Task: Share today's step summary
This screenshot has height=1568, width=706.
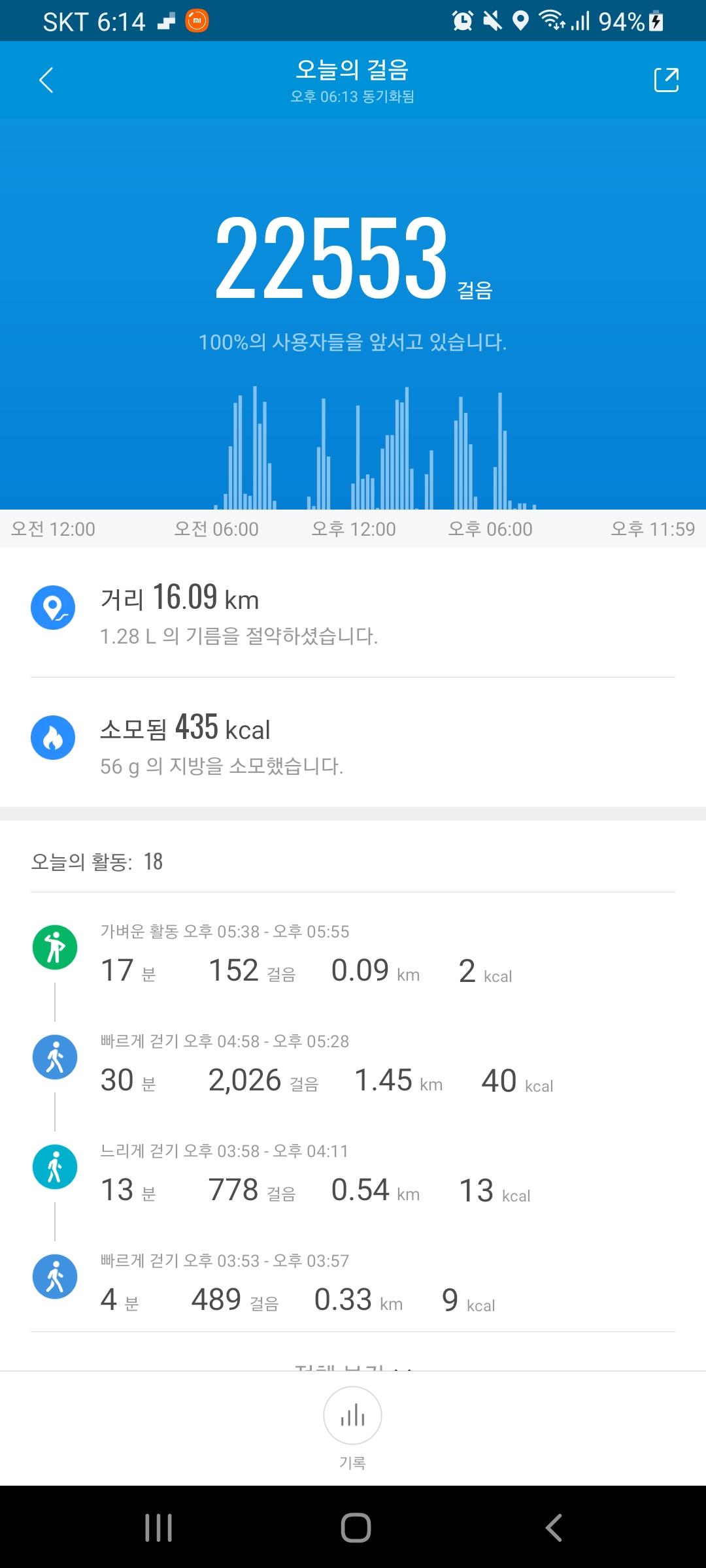Action: [666, 80]
